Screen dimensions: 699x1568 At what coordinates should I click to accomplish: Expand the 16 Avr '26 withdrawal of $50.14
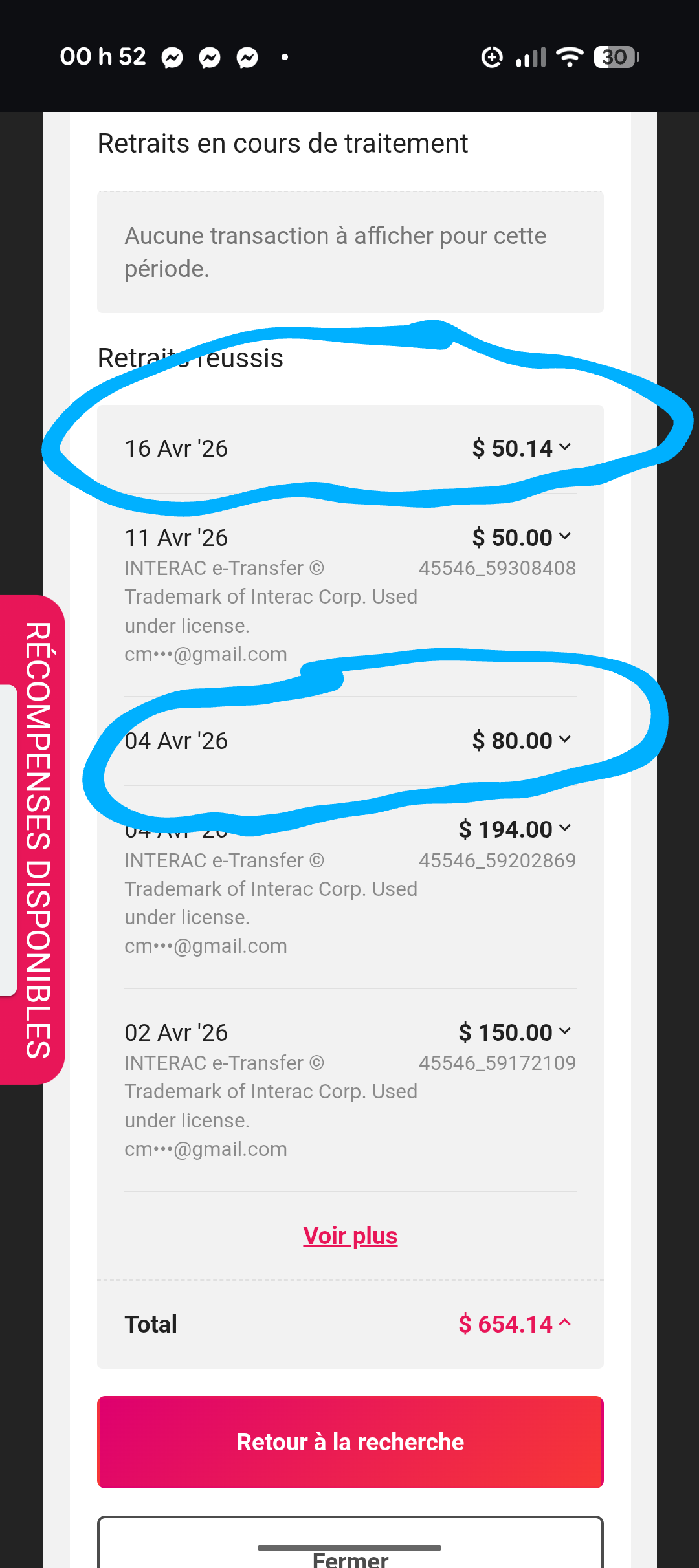tap(564, 448)
